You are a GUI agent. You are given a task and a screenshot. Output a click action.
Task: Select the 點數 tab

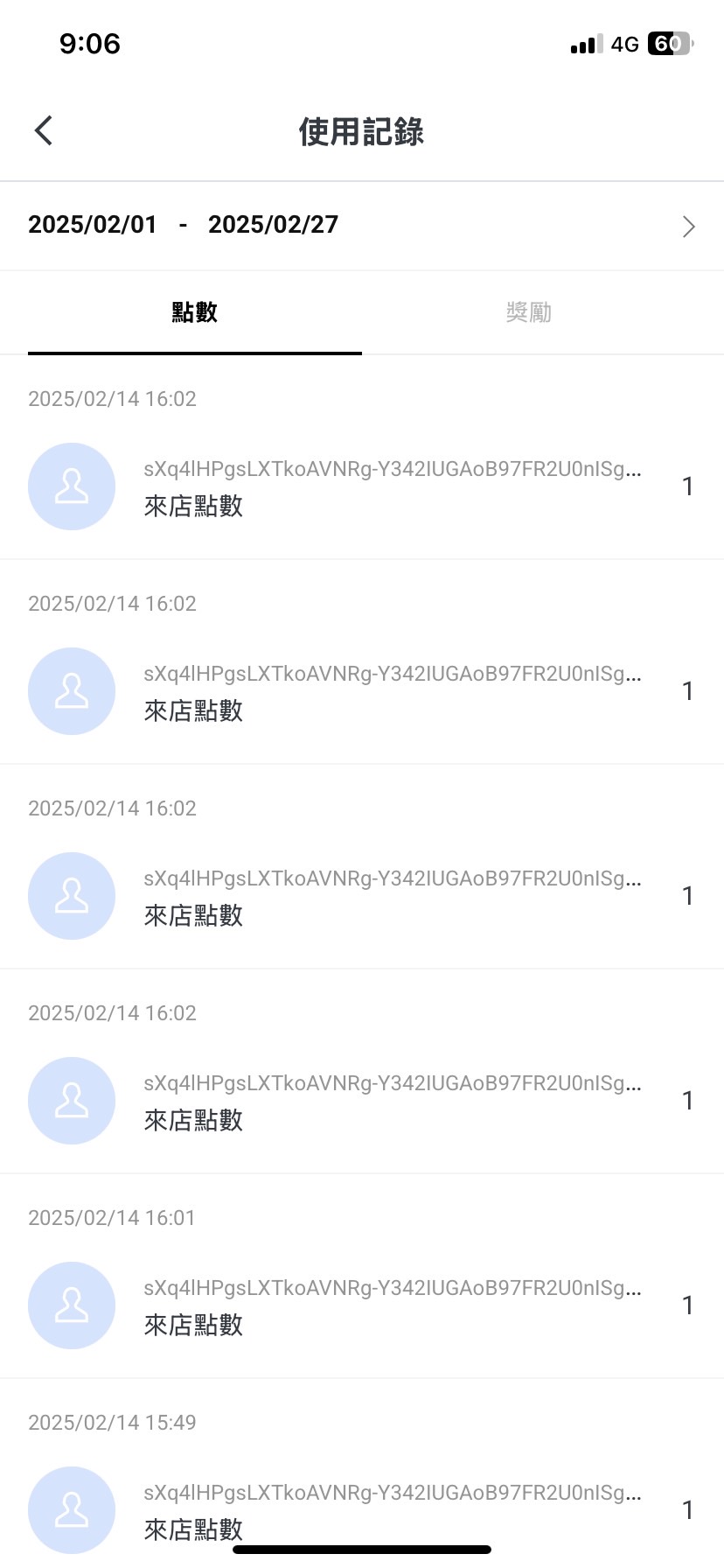coord(194,312)
